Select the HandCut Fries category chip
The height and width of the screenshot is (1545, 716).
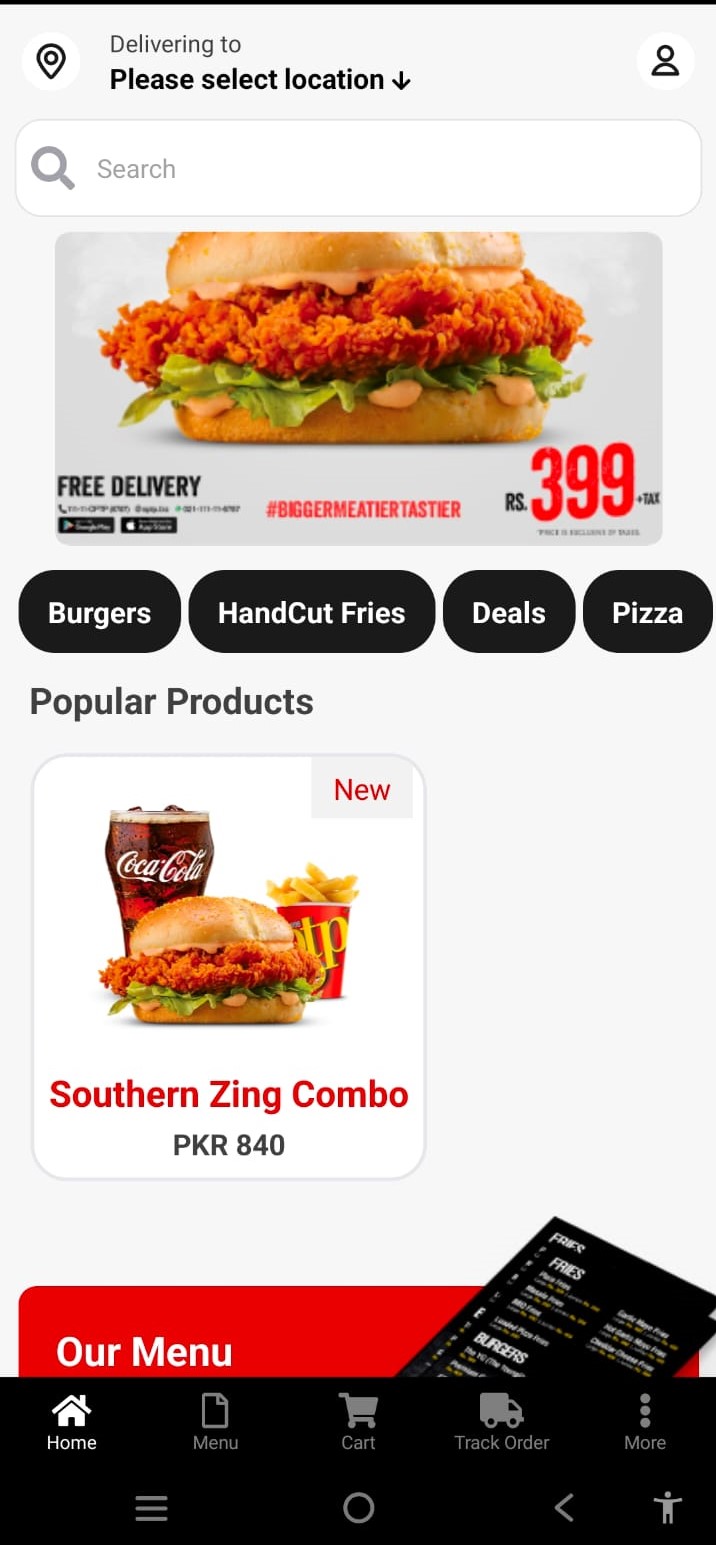(312, 612)
